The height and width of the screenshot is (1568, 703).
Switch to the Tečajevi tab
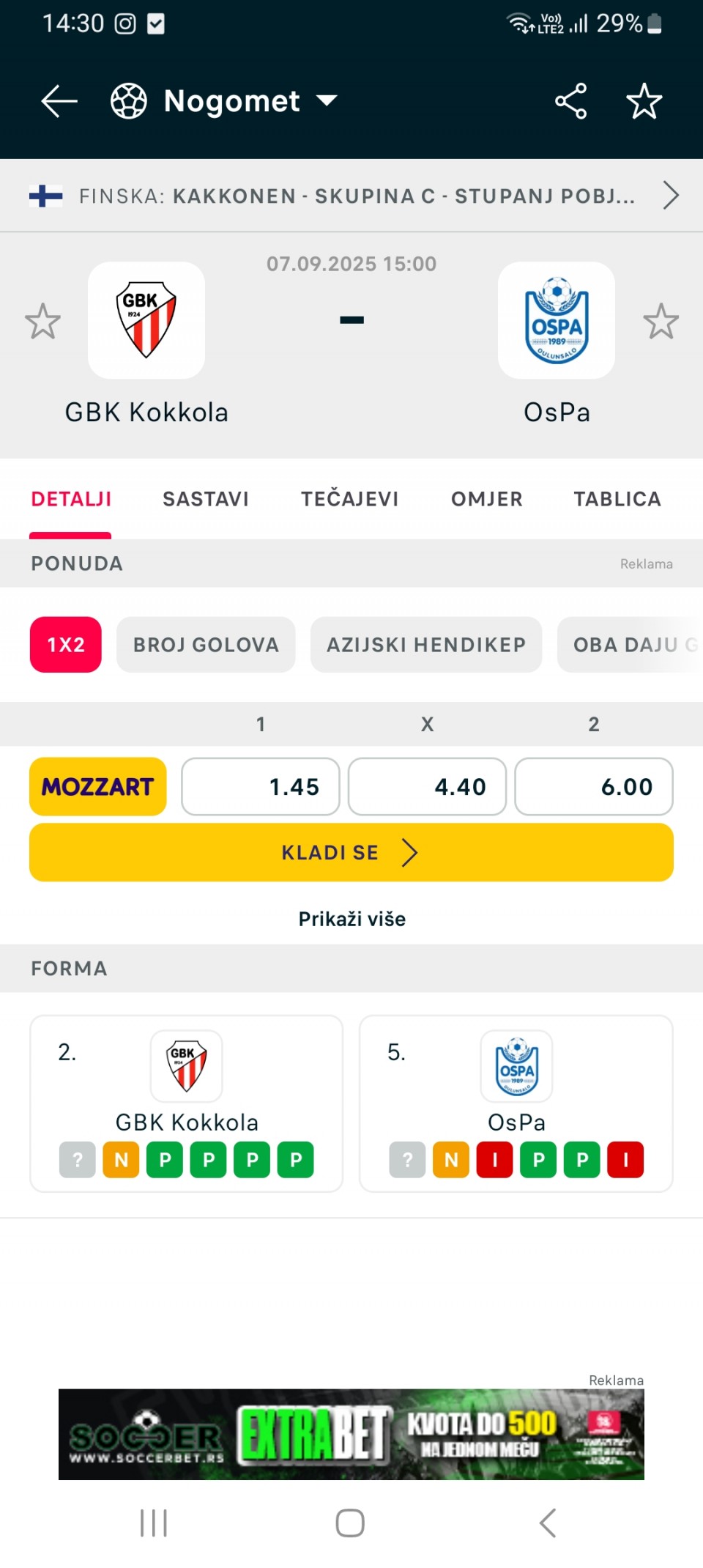(x=350, y=499)
